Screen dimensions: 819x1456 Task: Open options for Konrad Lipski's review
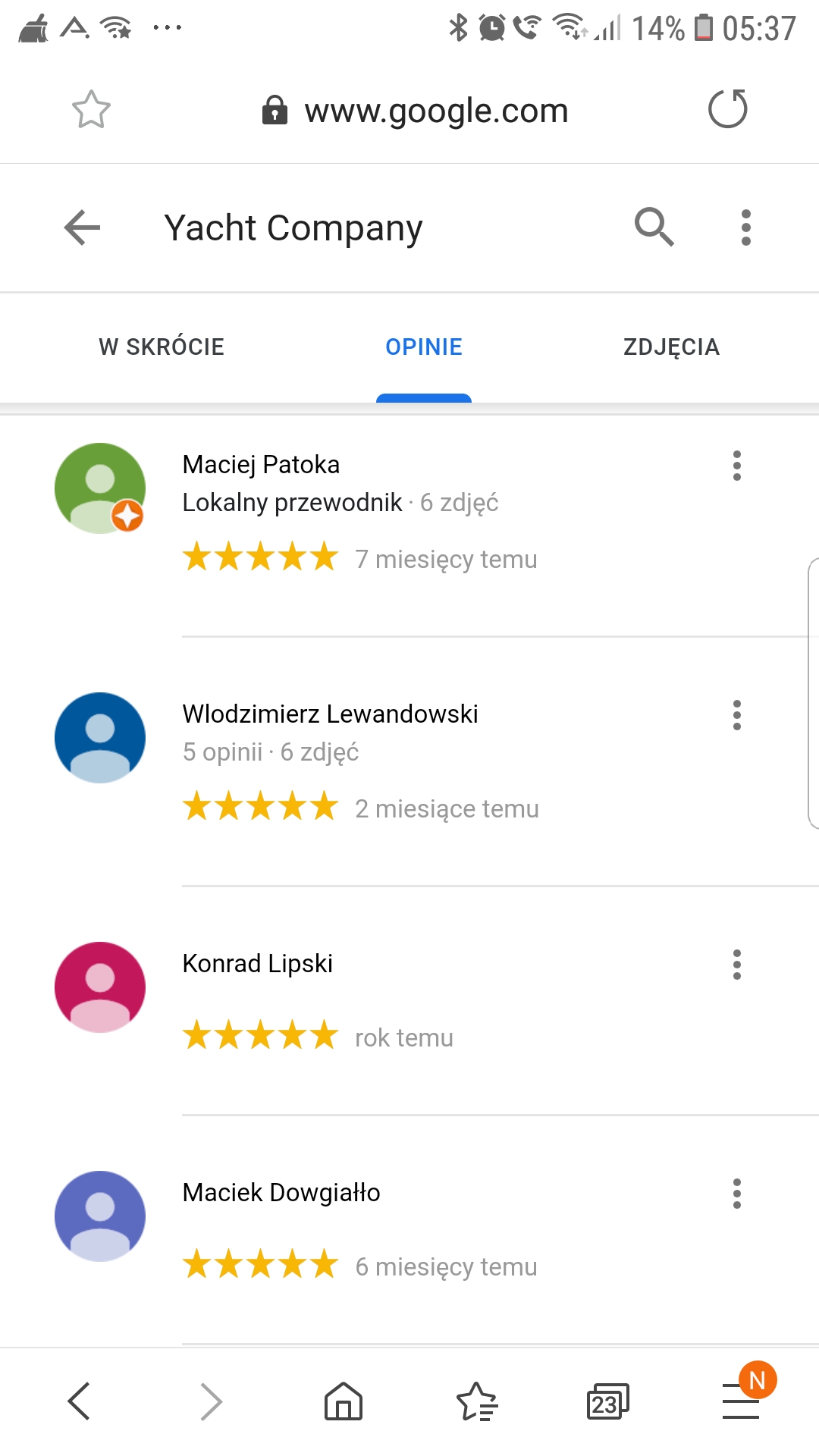tap(736, 965)
